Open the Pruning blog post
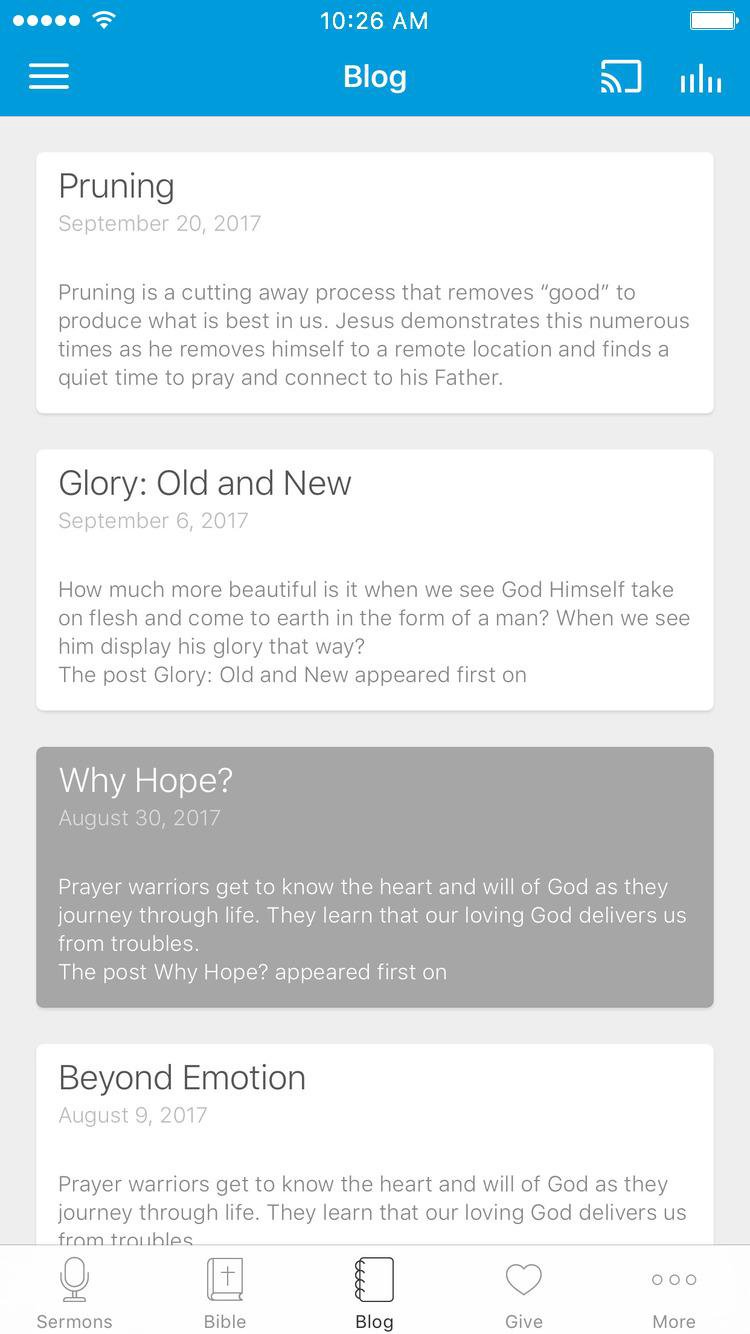 (x=375, y=282)
